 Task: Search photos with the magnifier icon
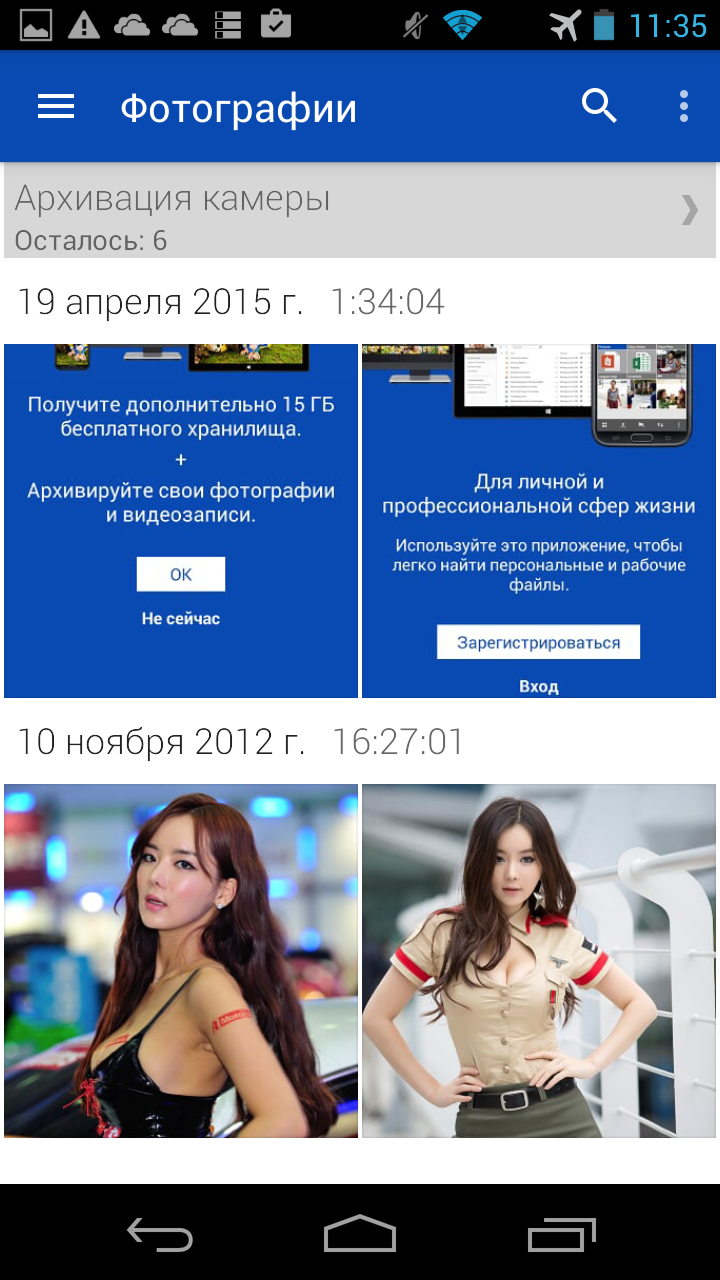coord(599,106)
